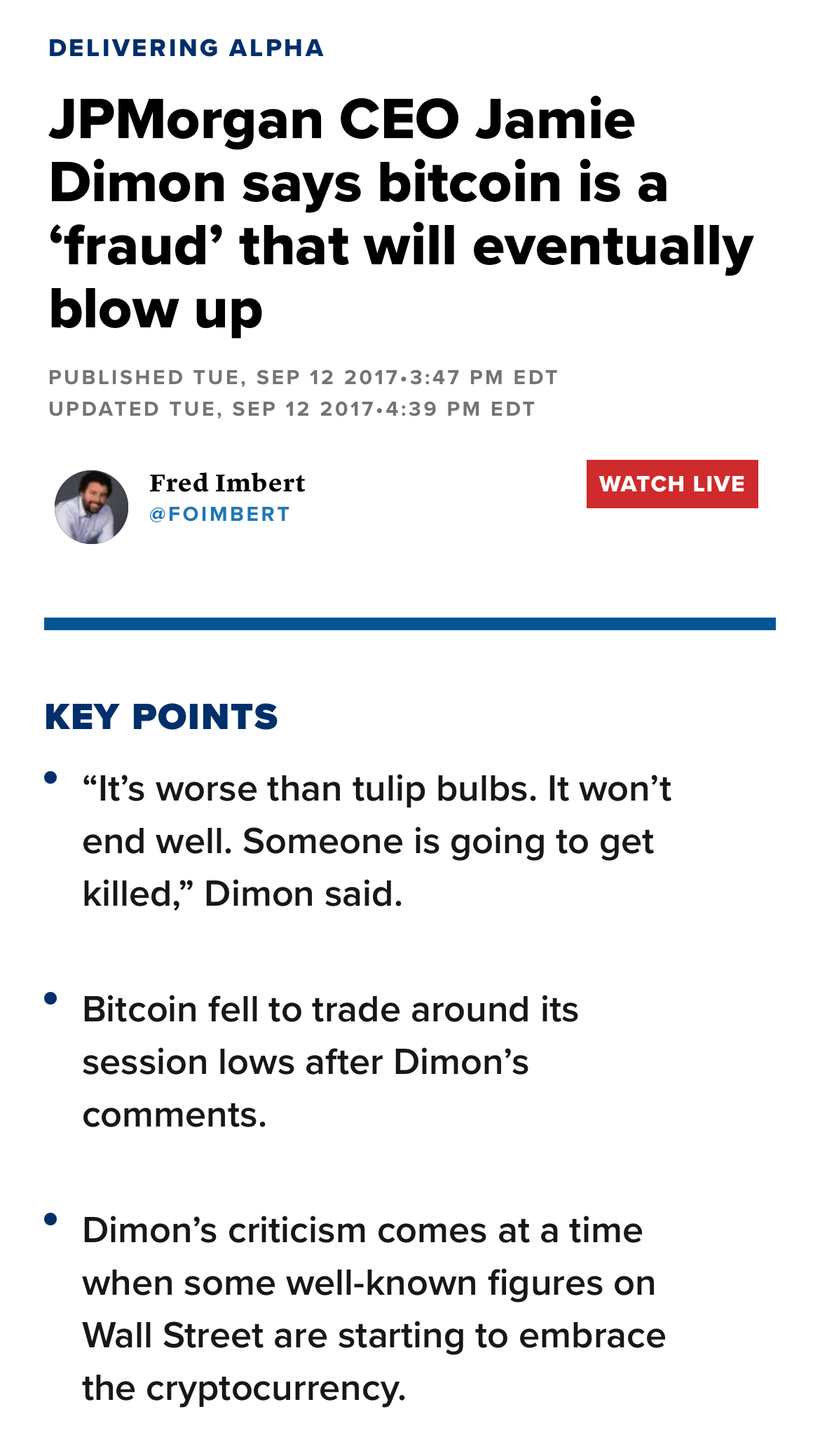Tap the Watch Live button
The image size is (820, 1456).
(x=672, y=484)
